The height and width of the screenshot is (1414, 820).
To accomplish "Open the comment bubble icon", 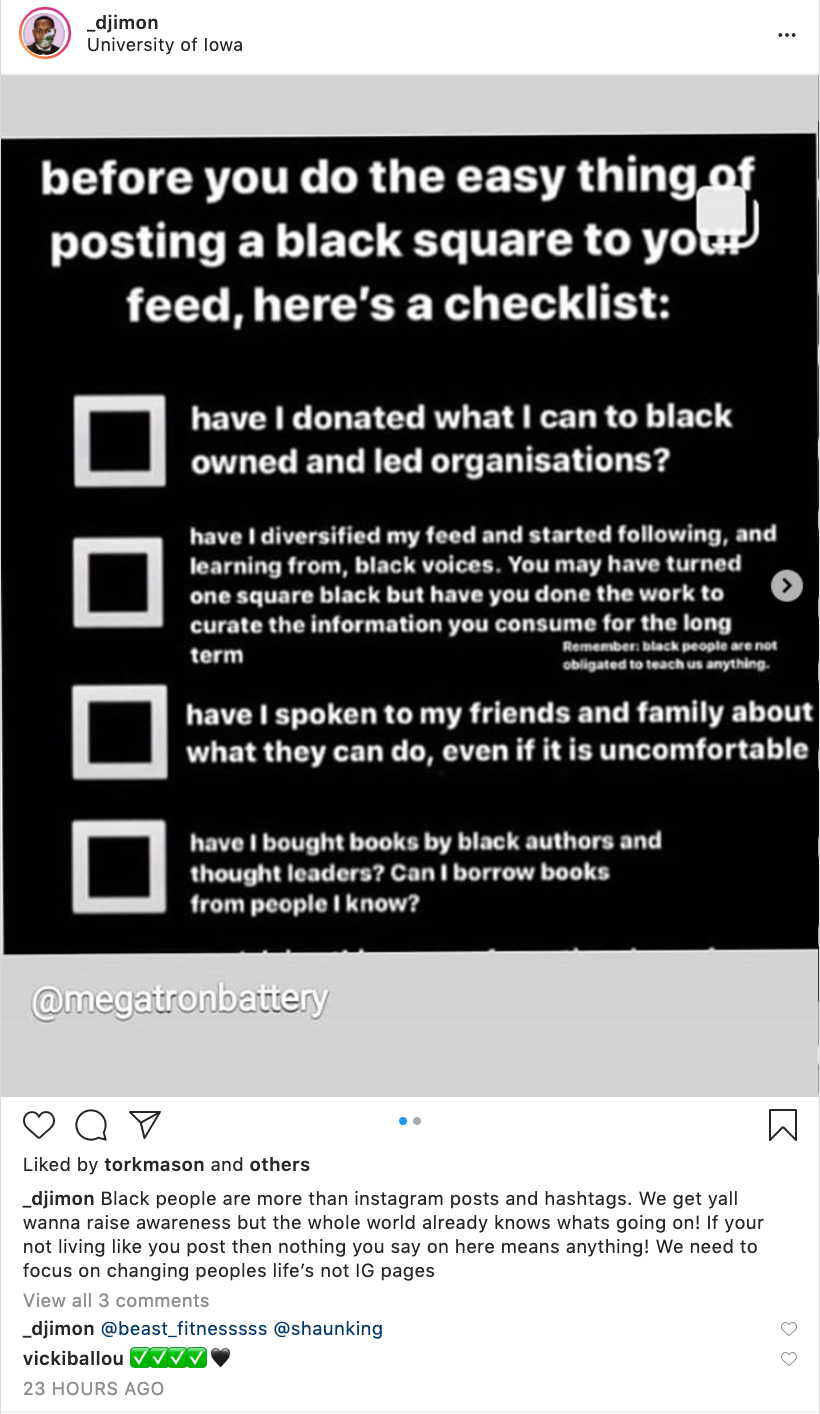I will click(92, 1125).
